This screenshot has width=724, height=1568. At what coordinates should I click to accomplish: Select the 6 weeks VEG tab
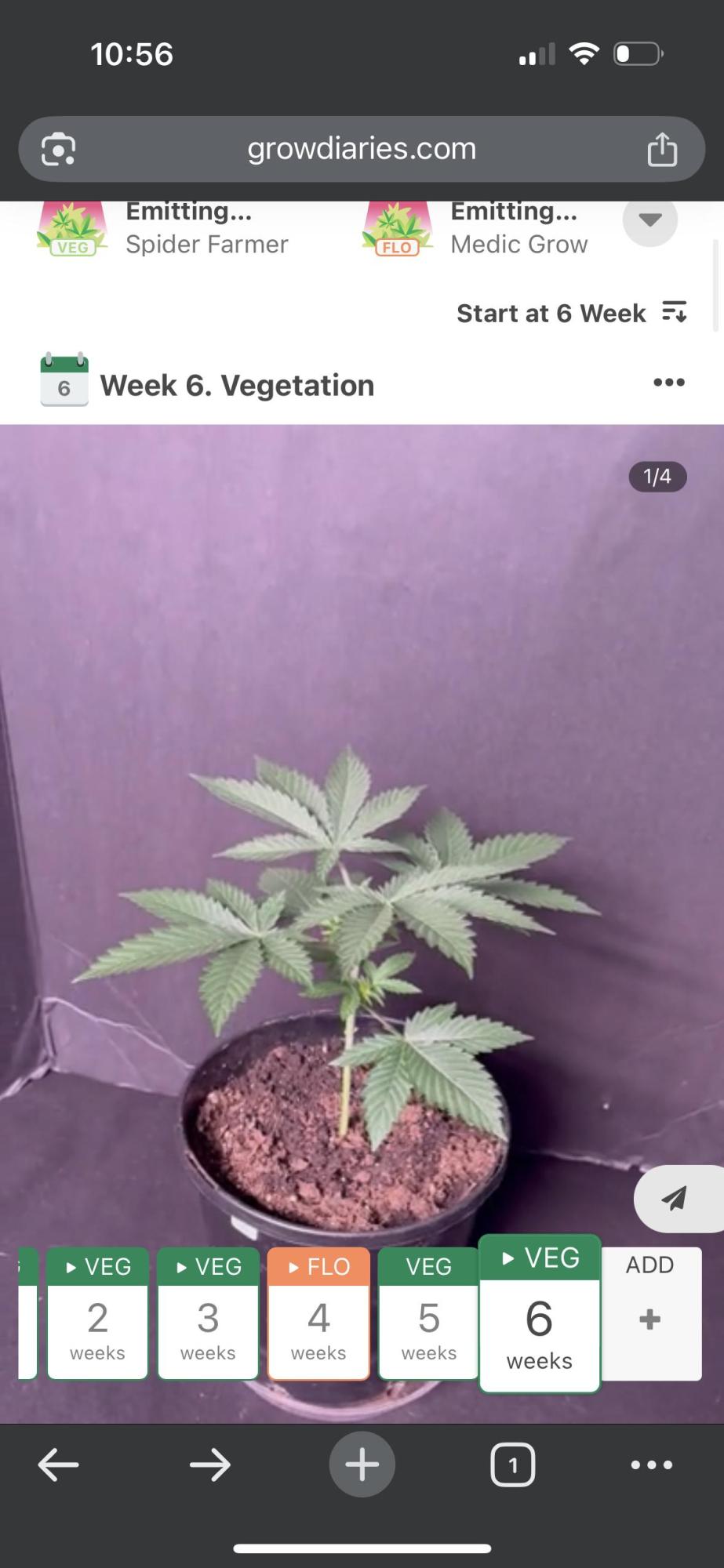[540, 1314]
